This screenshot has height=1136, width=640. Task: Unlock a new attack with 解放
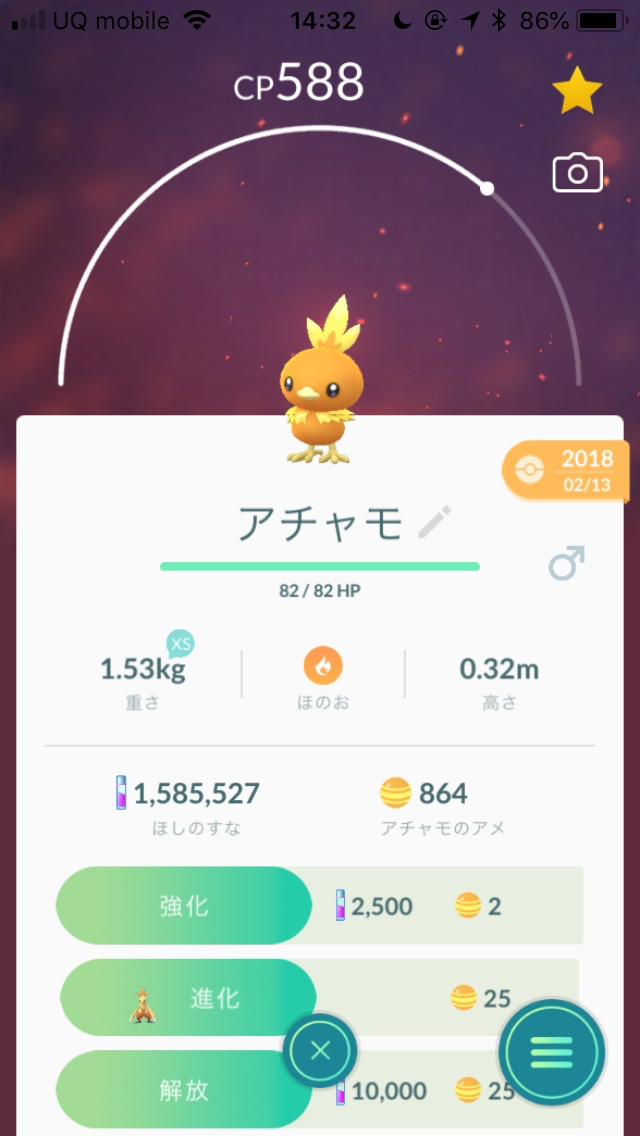[184, 1090]
